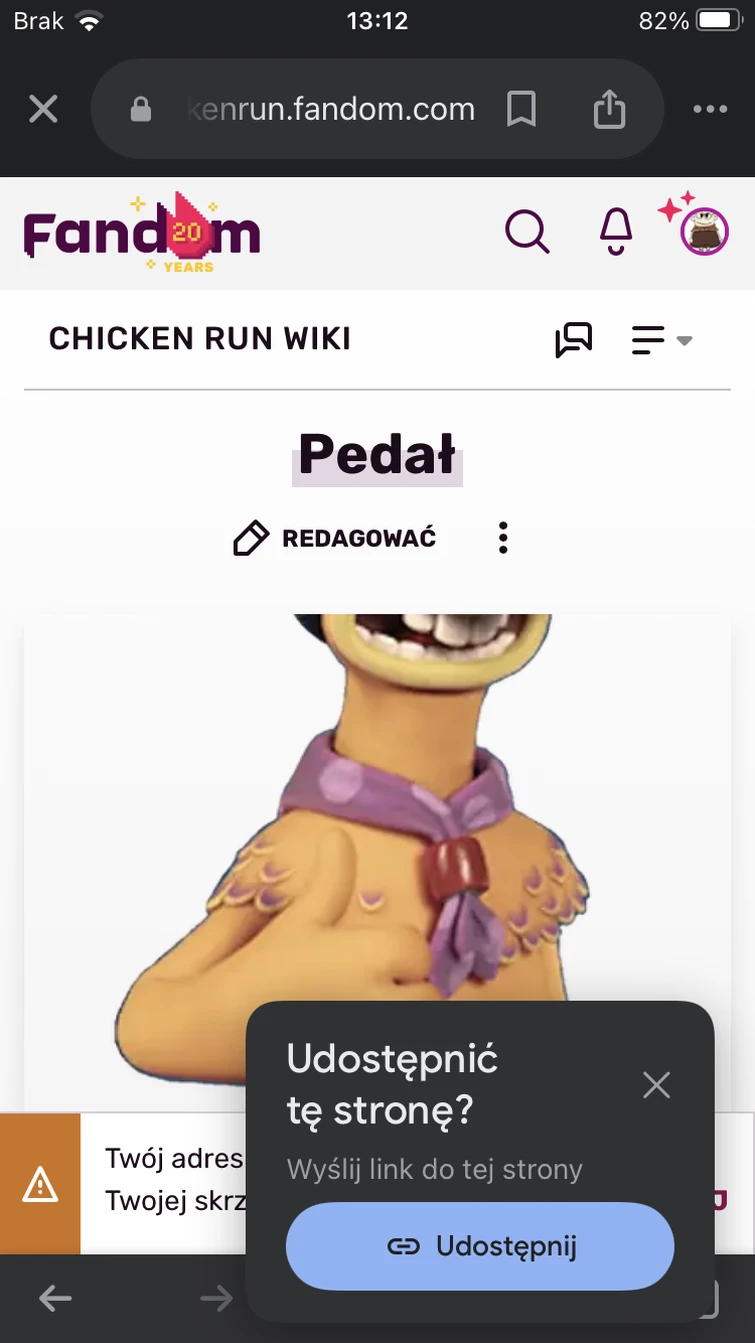Open the wiki discussions icon

[574, 340]
